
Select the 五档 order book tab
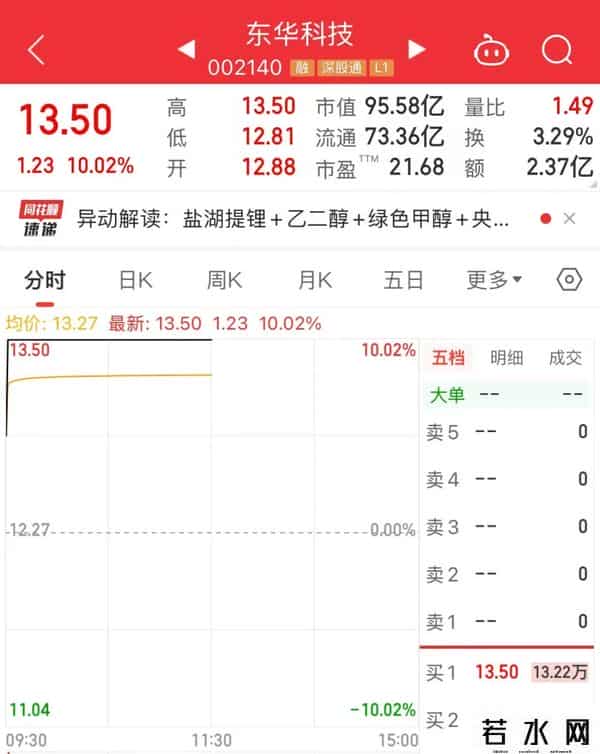(x=449, y=358)
